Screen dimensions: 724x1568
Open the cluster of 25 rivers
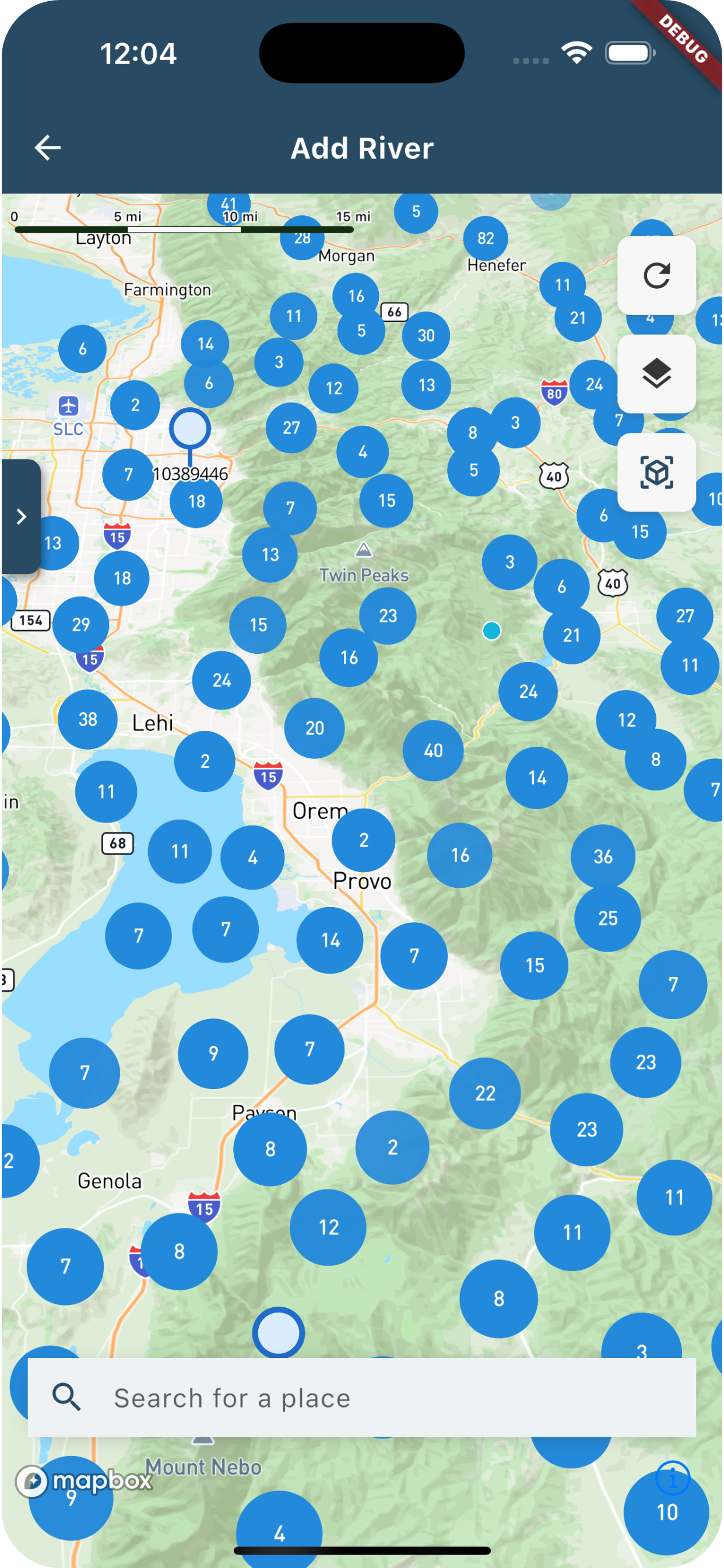tap(607, 918)
